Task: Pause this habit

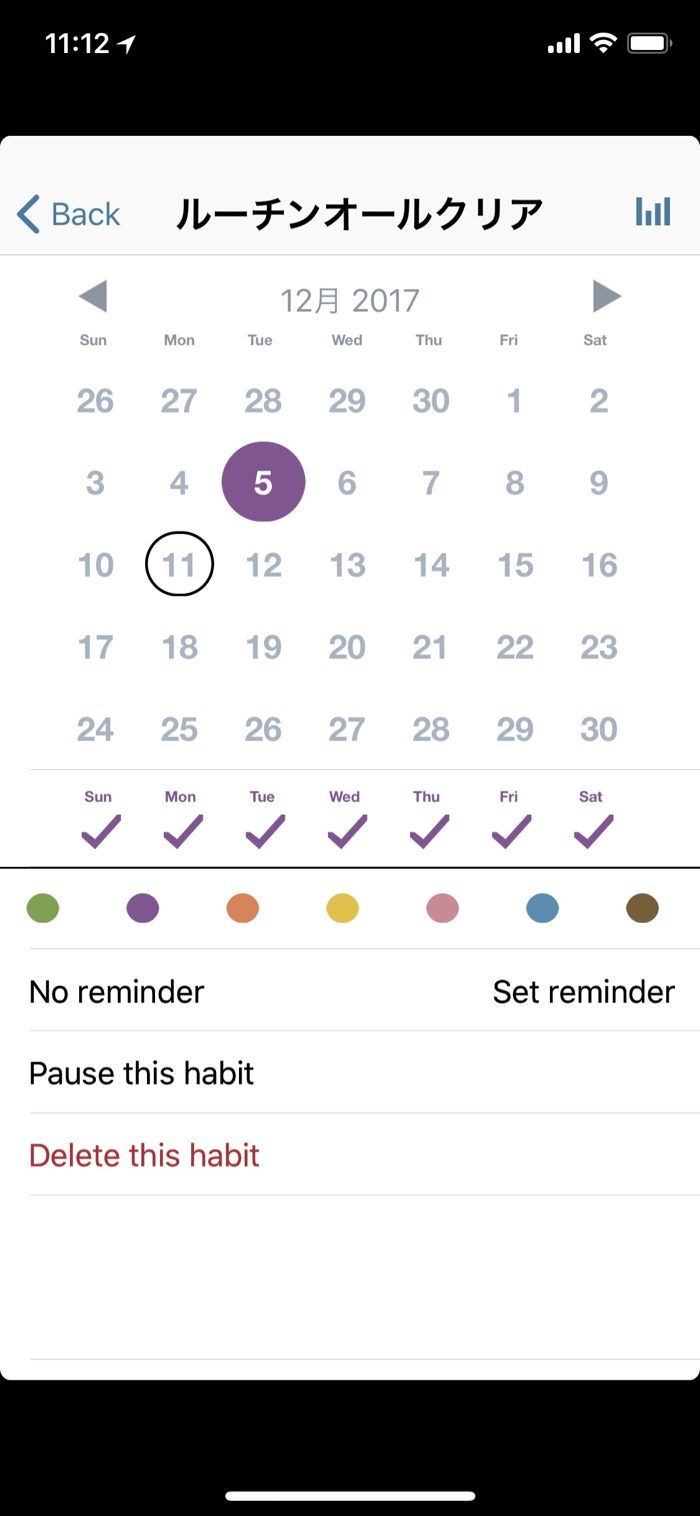Action: pyautogui.click(x=141, y=1073)
